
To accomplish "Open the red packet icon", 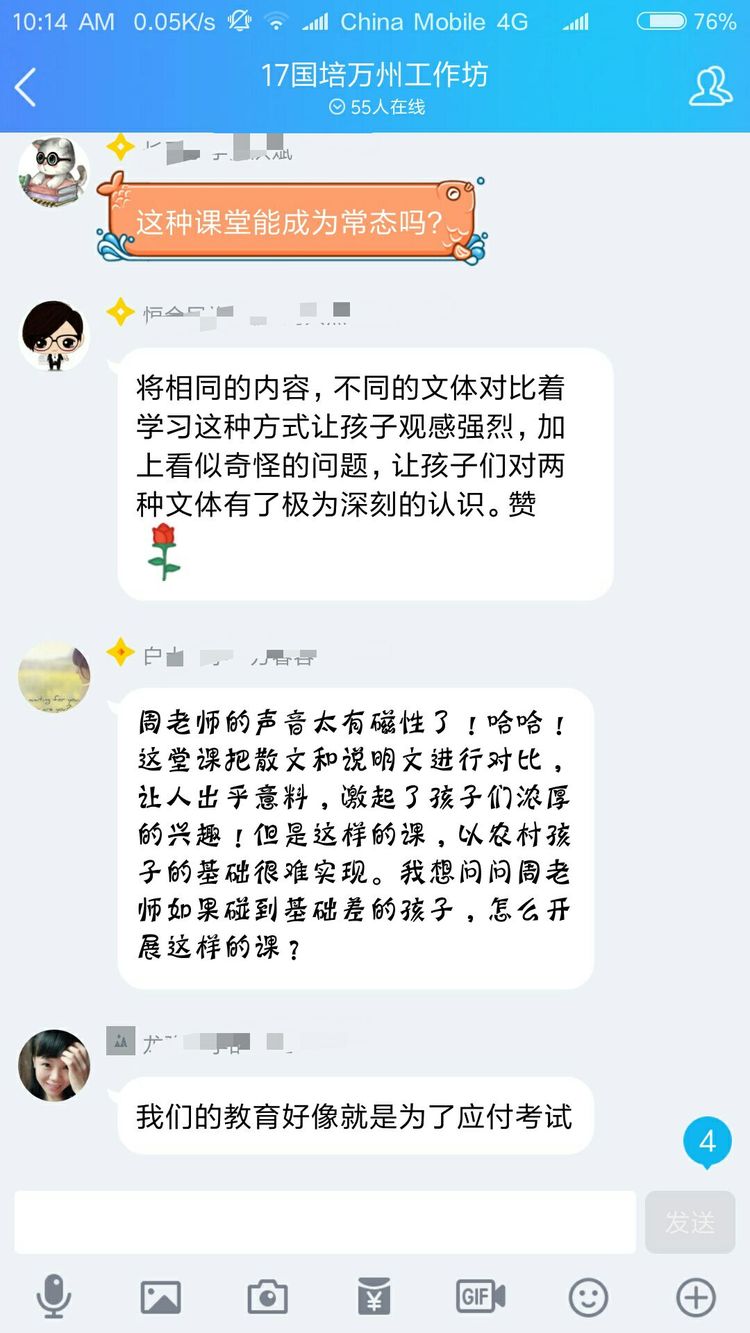I will tap(374, 1297).
